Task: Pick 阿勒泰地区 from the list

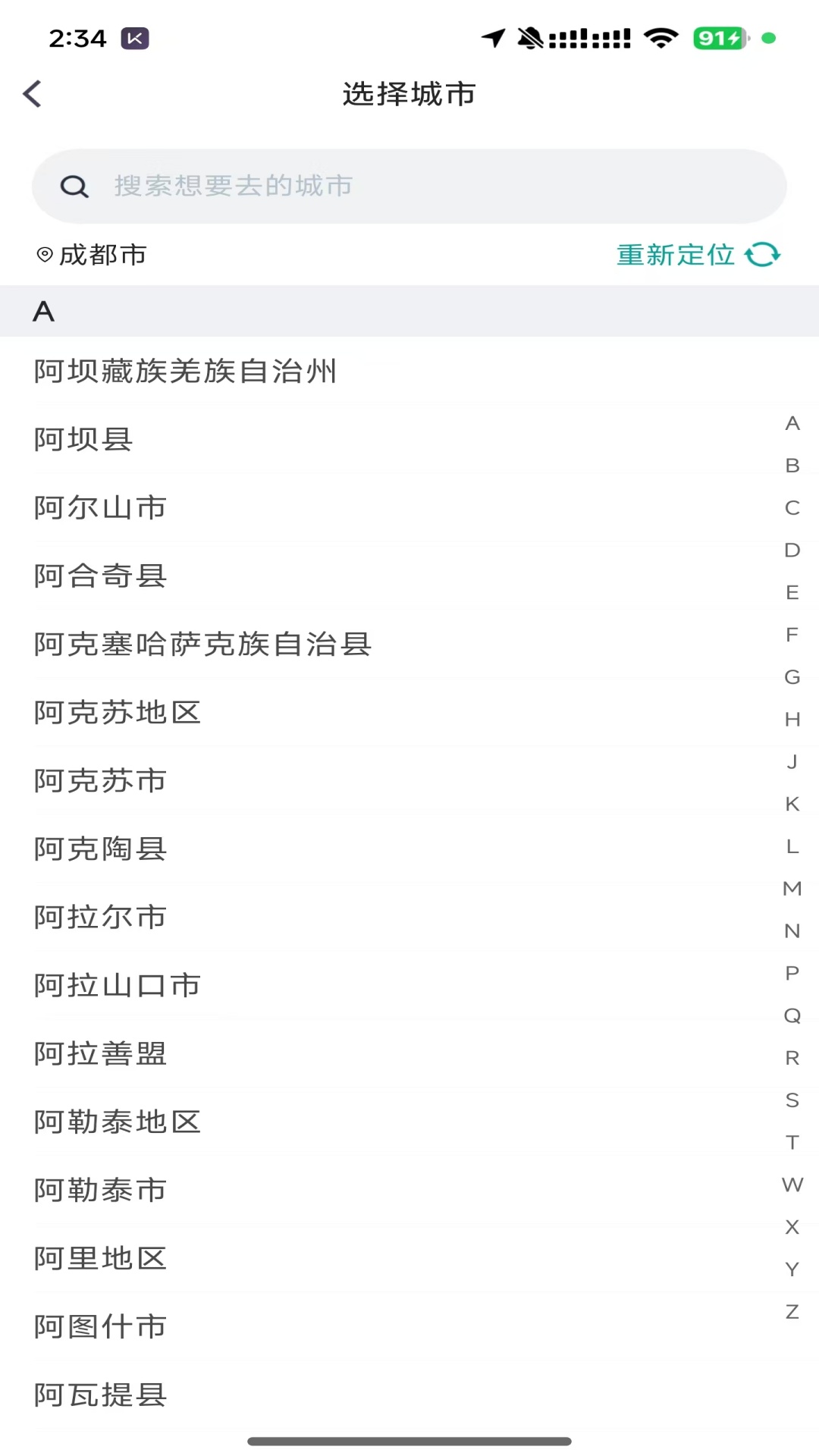Action: (117, 1122)
